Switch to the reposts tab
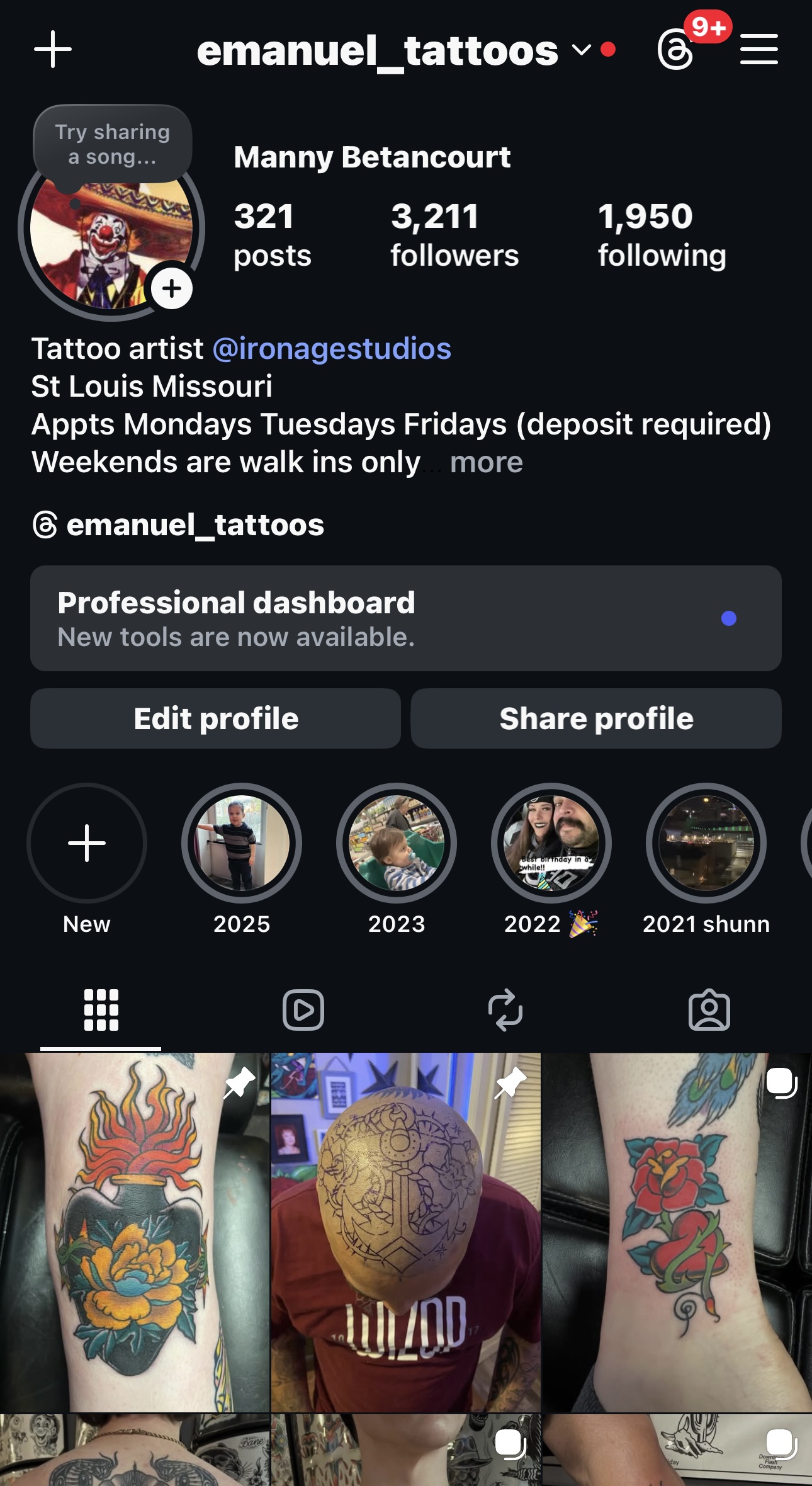The width and height of the screenshot is (812, 1486). (505, 1010)
